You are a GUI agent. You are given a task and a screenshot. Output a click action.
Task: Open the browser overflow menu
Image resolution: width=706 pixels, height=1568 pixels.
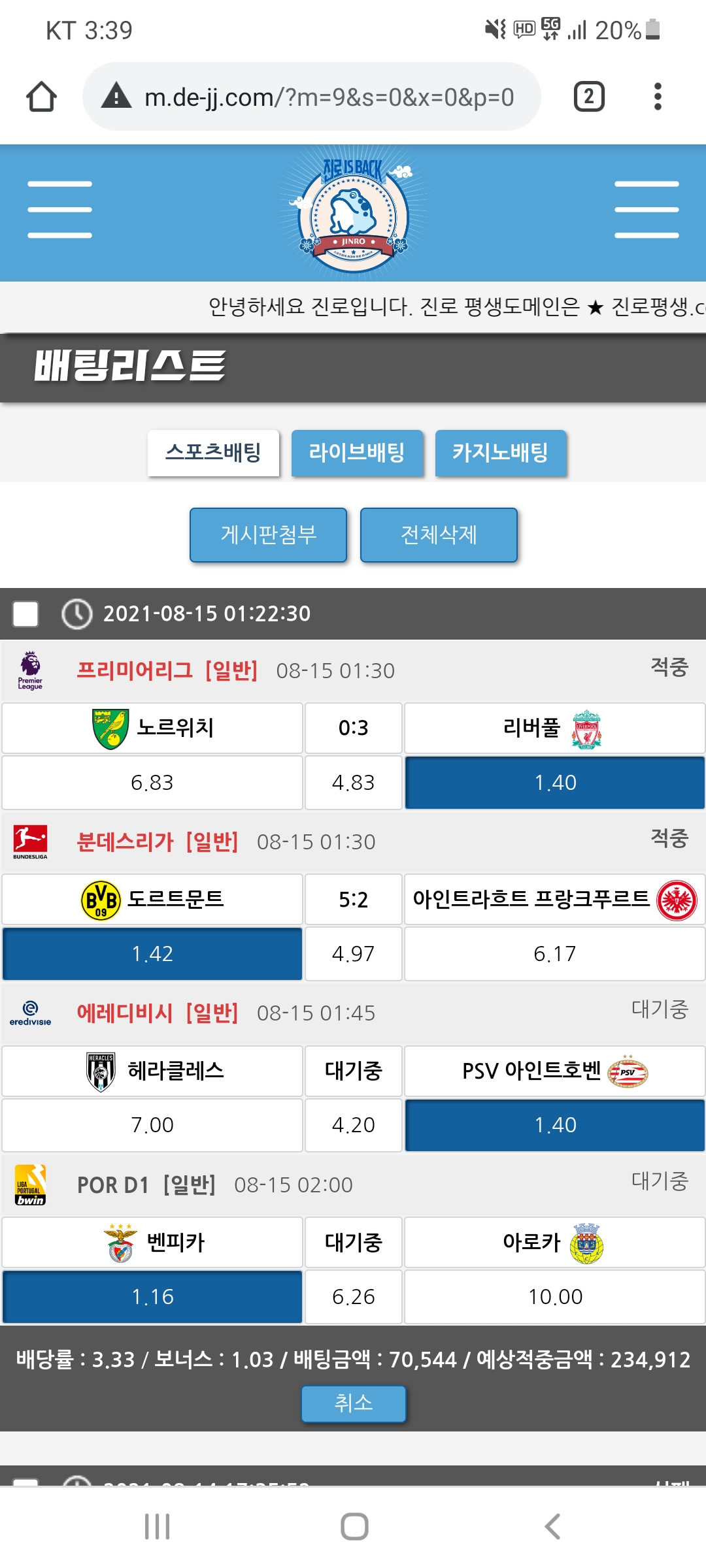pos(658,97)
